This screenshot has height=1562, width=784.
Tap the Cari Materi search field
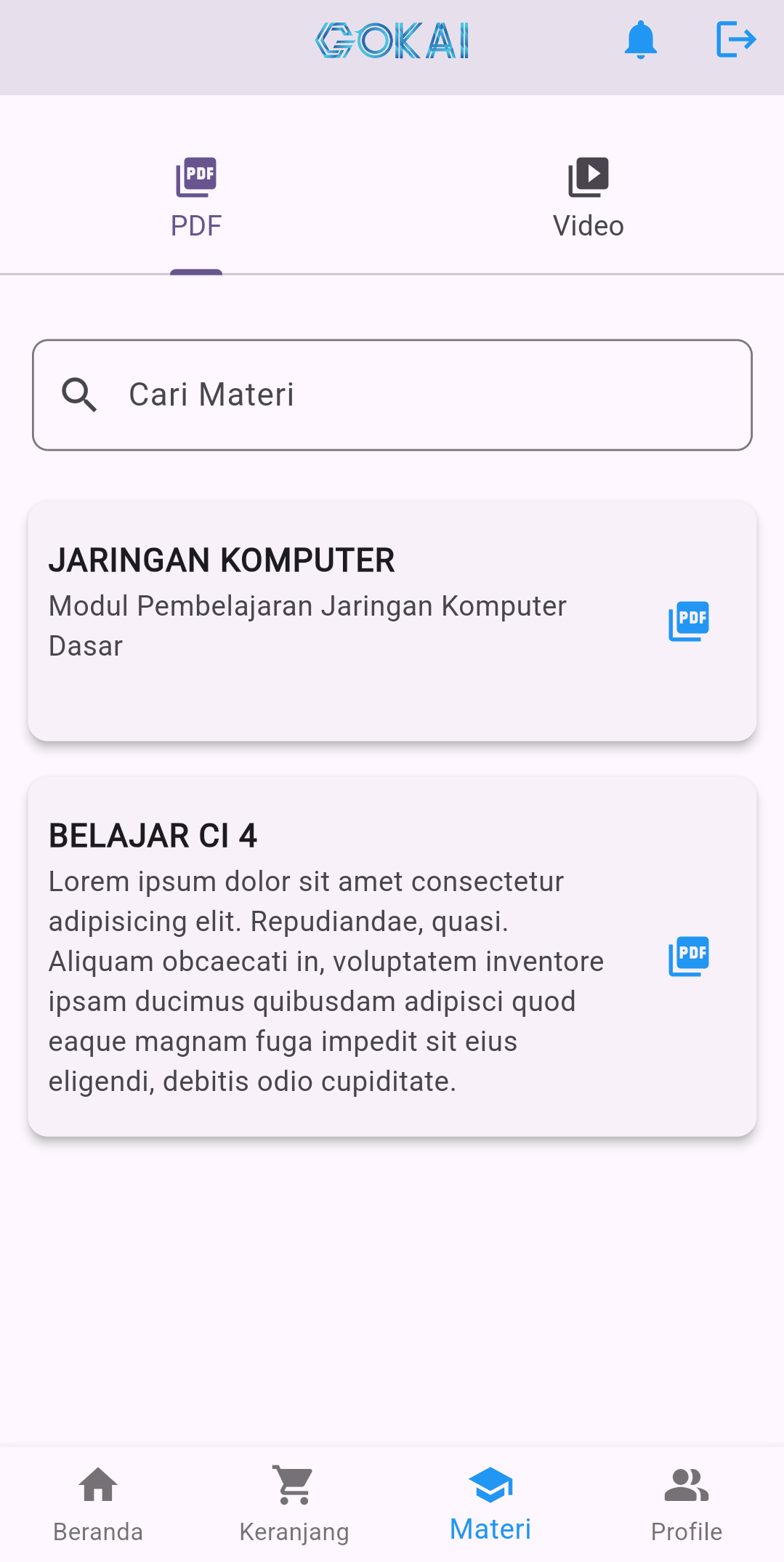[392, 395]
